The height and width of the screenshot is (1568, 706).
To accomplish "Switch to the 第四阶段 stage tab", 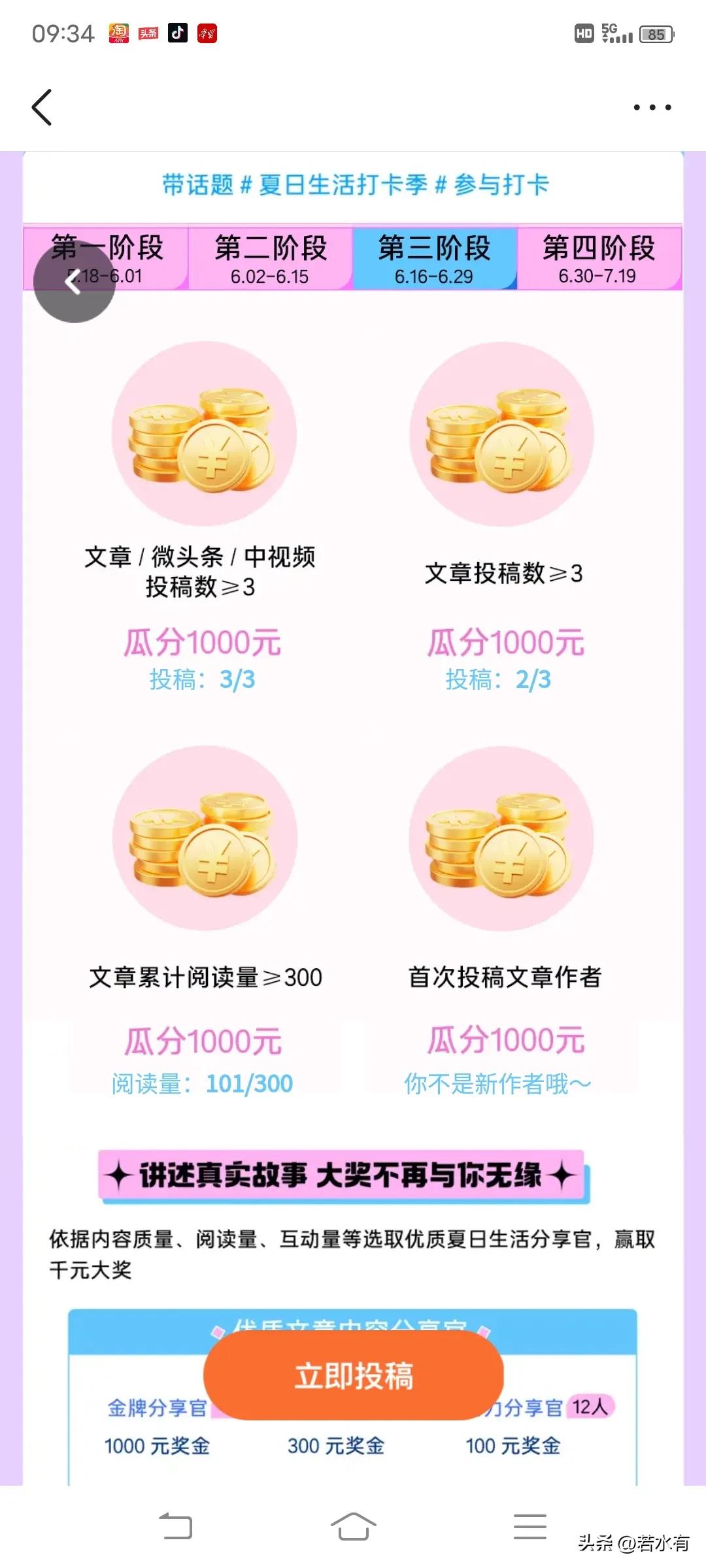I will (598, 258).
